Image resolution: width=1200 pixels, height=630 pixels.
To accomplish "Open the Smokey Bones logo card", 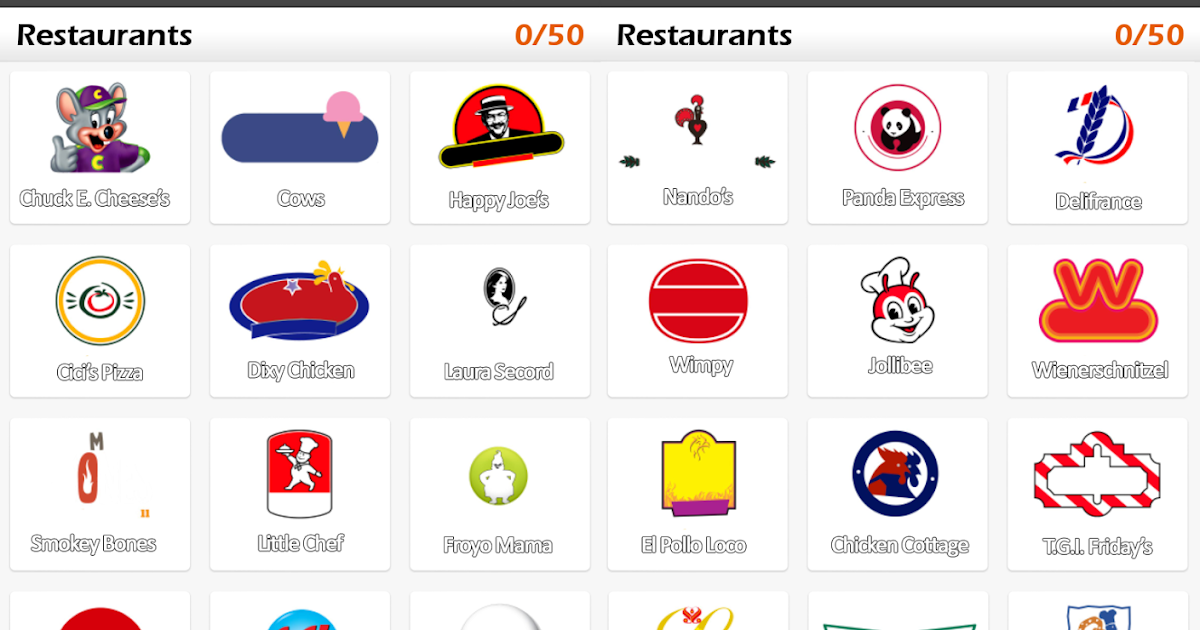I will (100, 493).
